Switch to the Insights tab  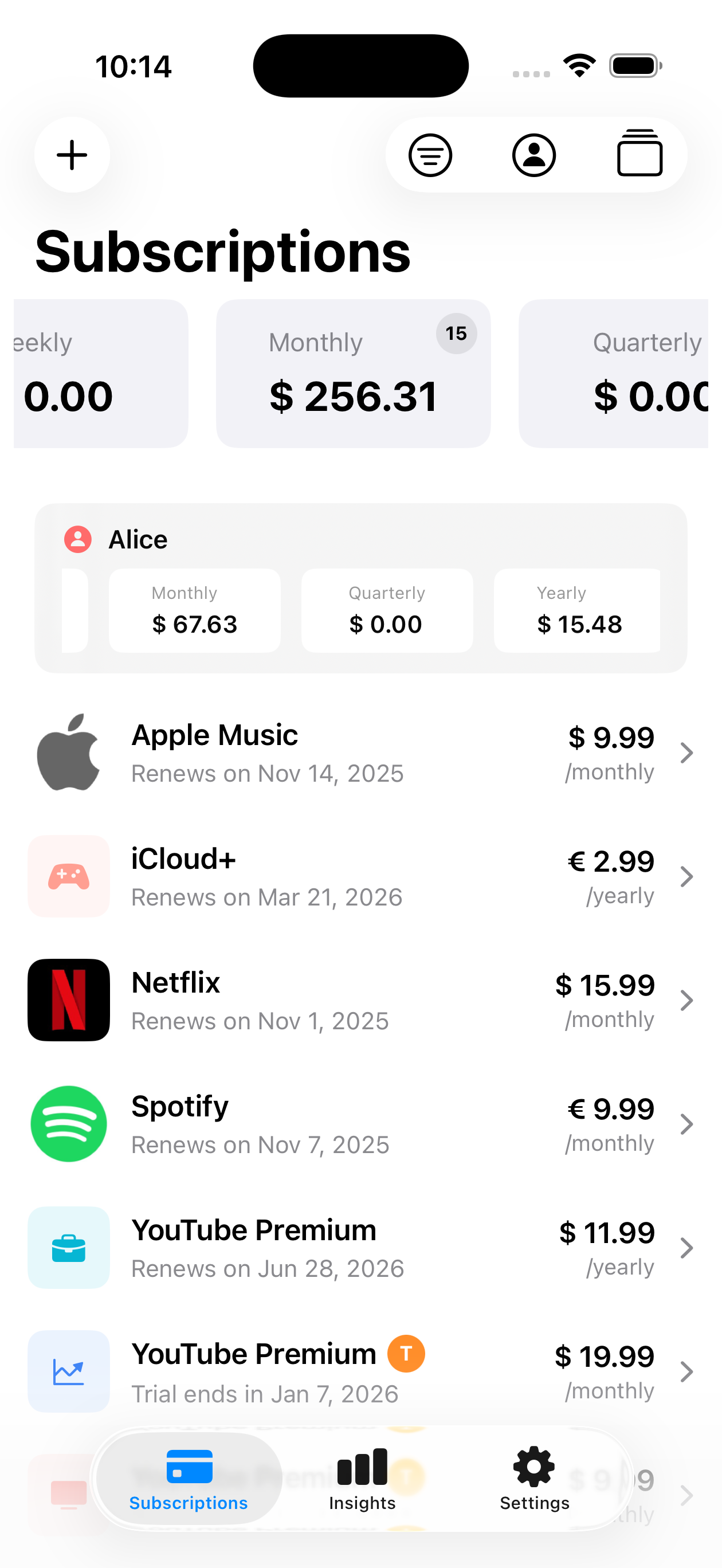tap(362, 1479)
